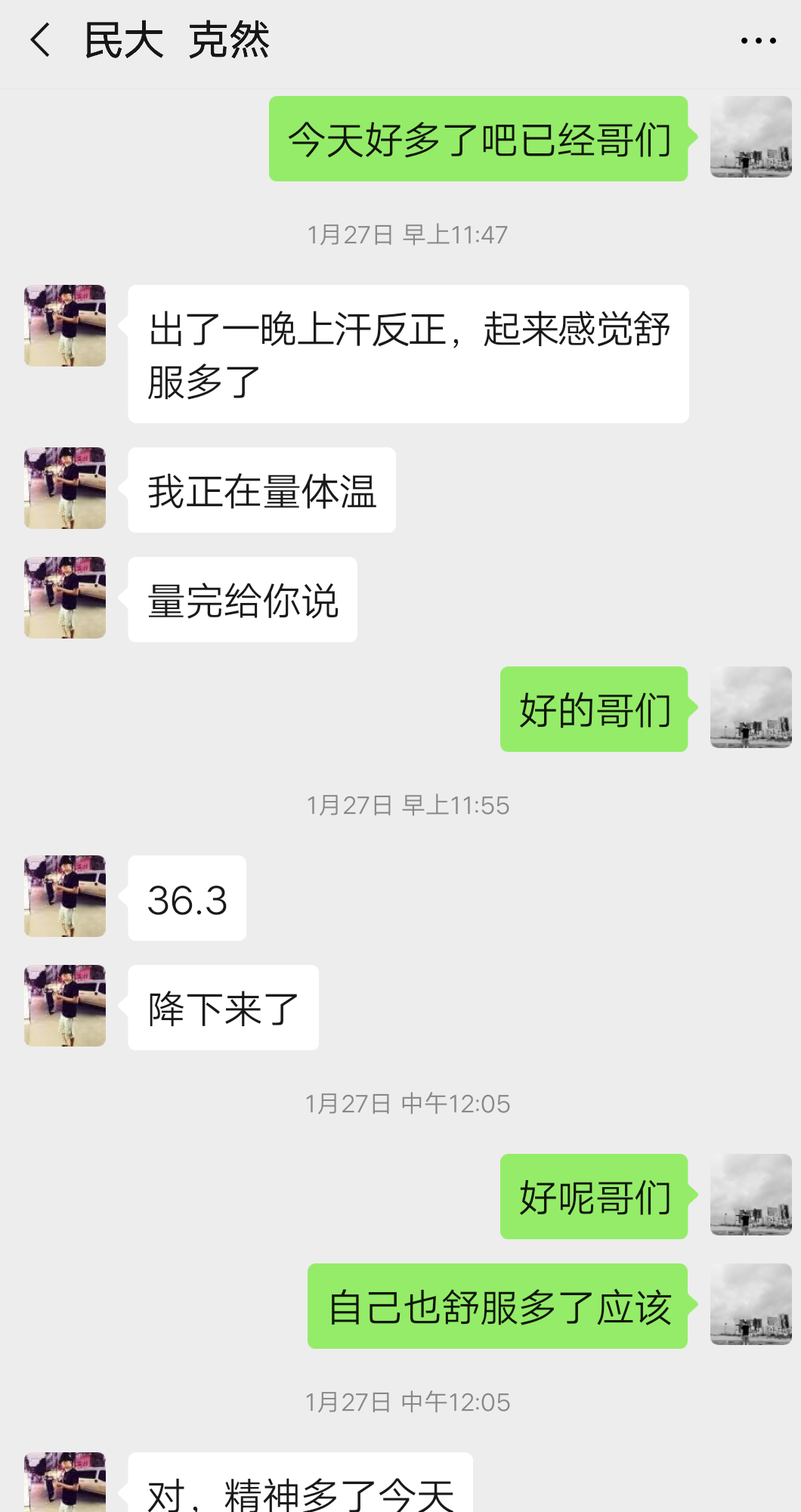Tap my avatar next to "今天好多了吧已经哥们"
Screen dimensions: 801x1512
coord(750,137)
